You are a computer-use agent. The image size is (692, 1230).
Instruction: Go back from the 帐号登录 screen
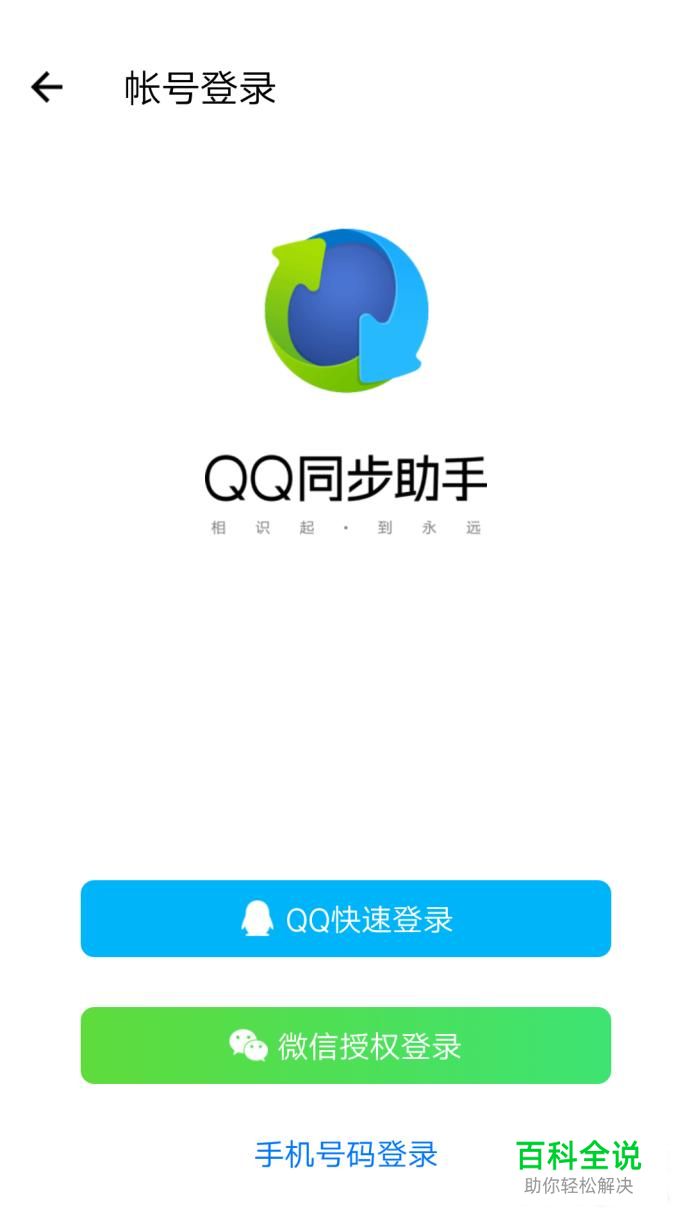point(47,88)
